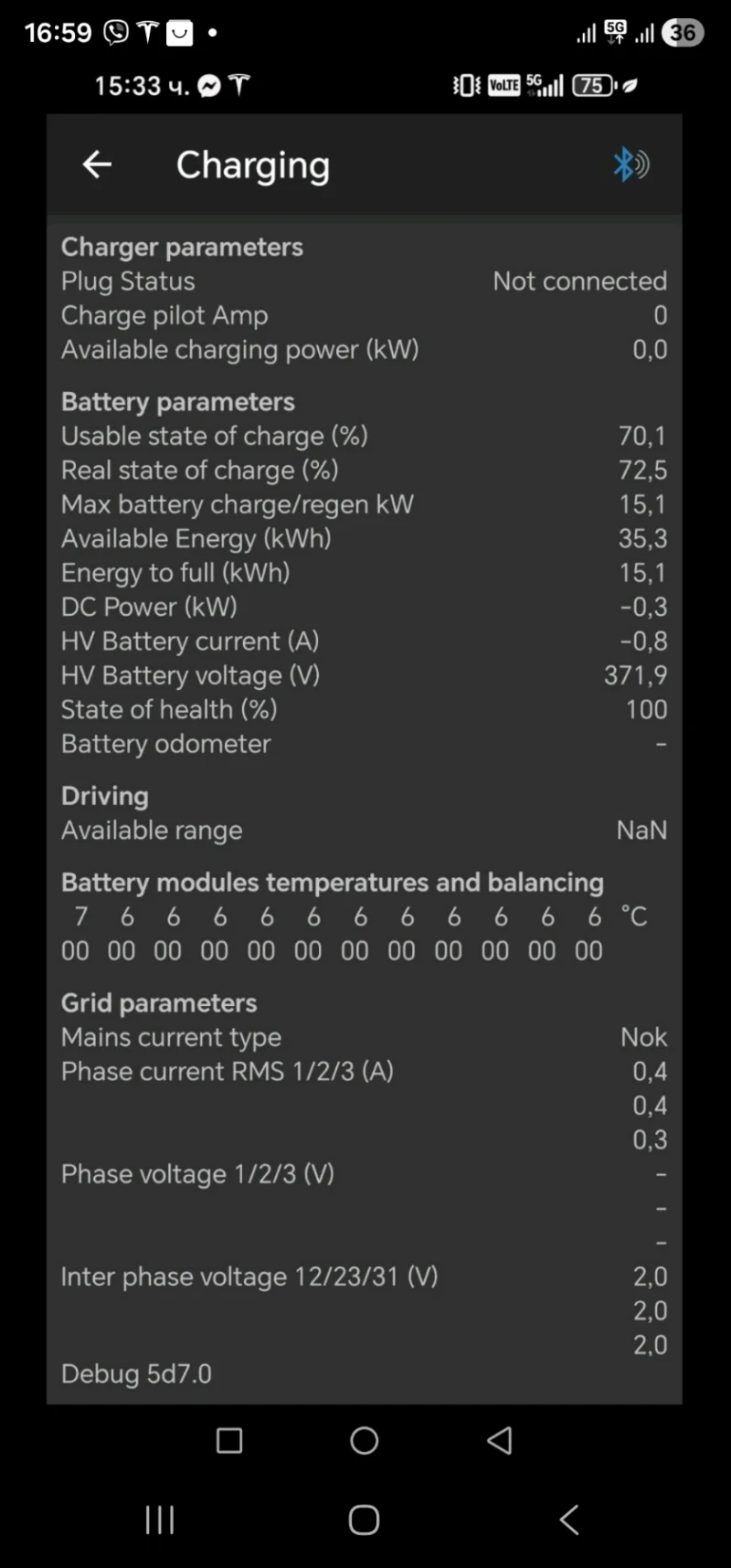This screenshot has width=731, height=1568.
Task: Tap the Android home circle button
Action: tap(363, 1440)
